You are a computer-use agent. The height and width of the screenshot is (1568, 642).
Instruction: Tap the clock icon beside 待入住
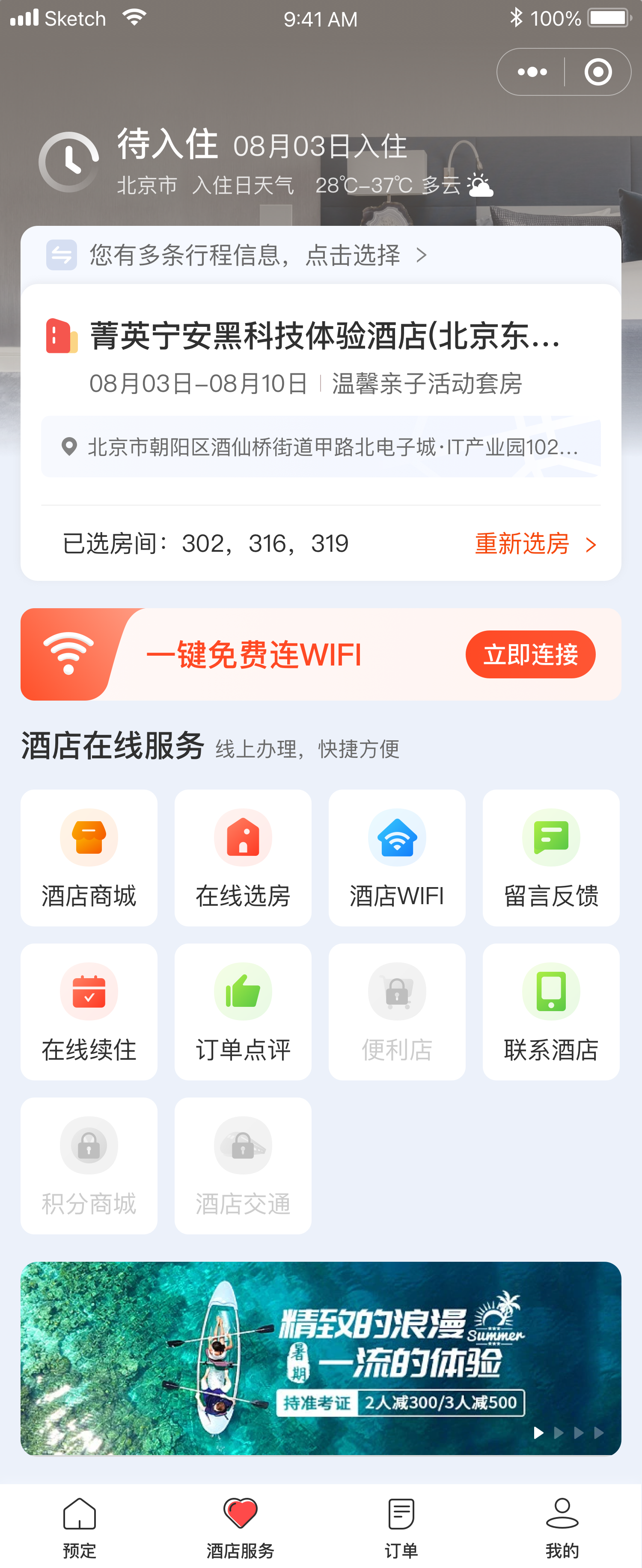(x=69, y=161)
